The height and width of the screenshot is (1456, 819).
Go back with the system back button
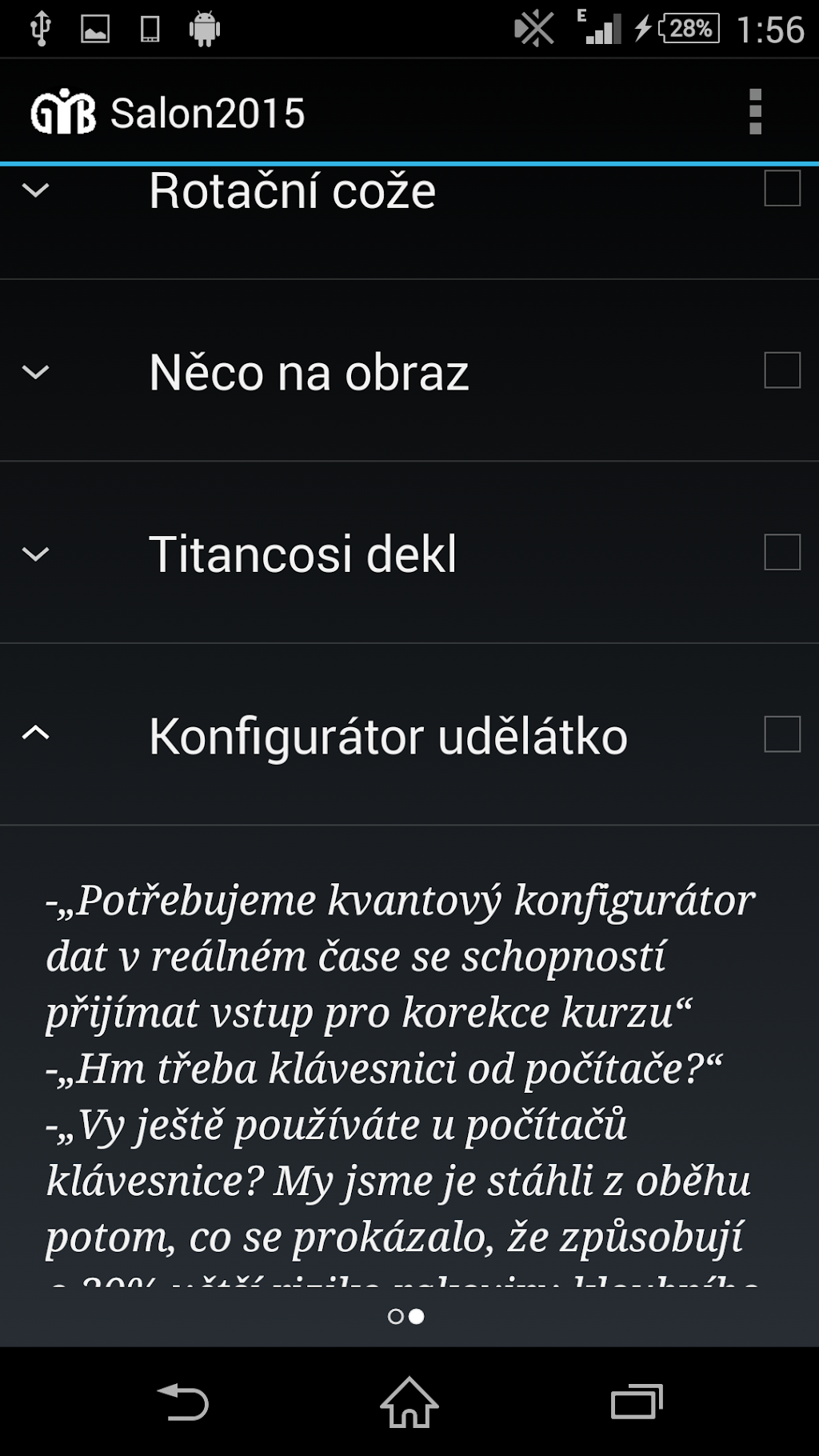coord(183,1402)
